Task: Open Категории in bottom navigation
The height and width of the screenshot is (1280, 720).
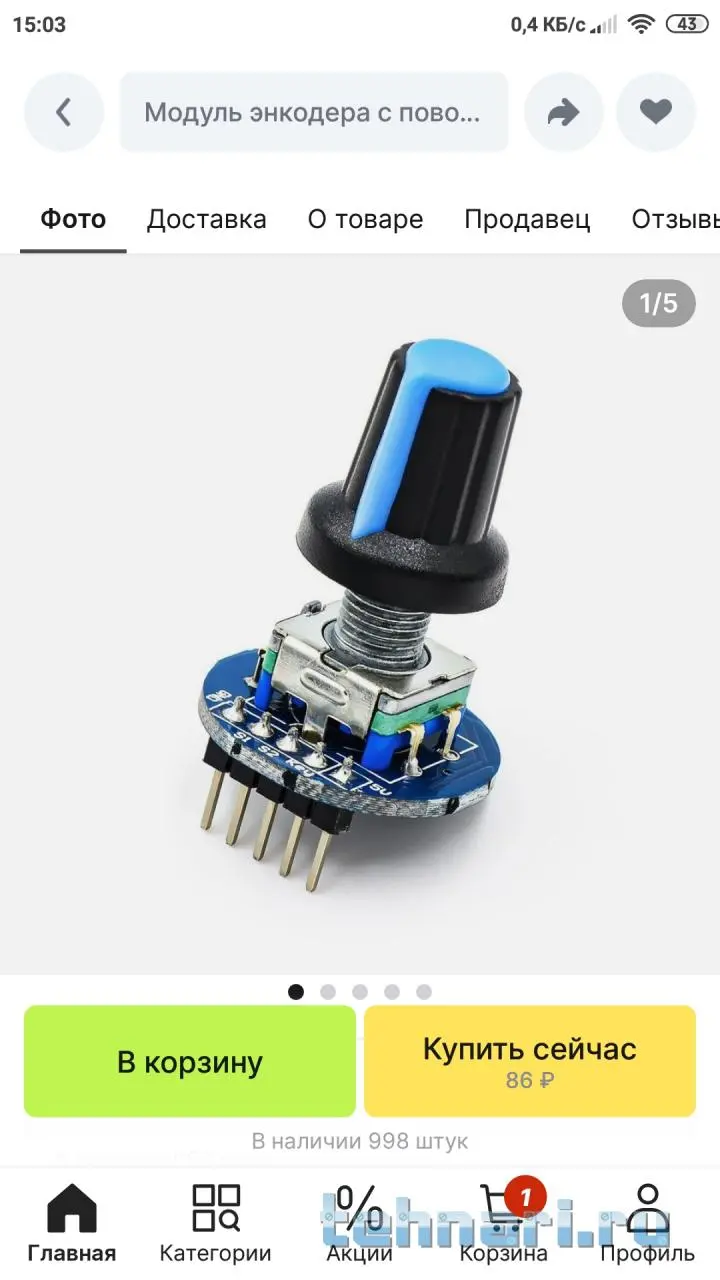Action: click(x=215, y=1222)
